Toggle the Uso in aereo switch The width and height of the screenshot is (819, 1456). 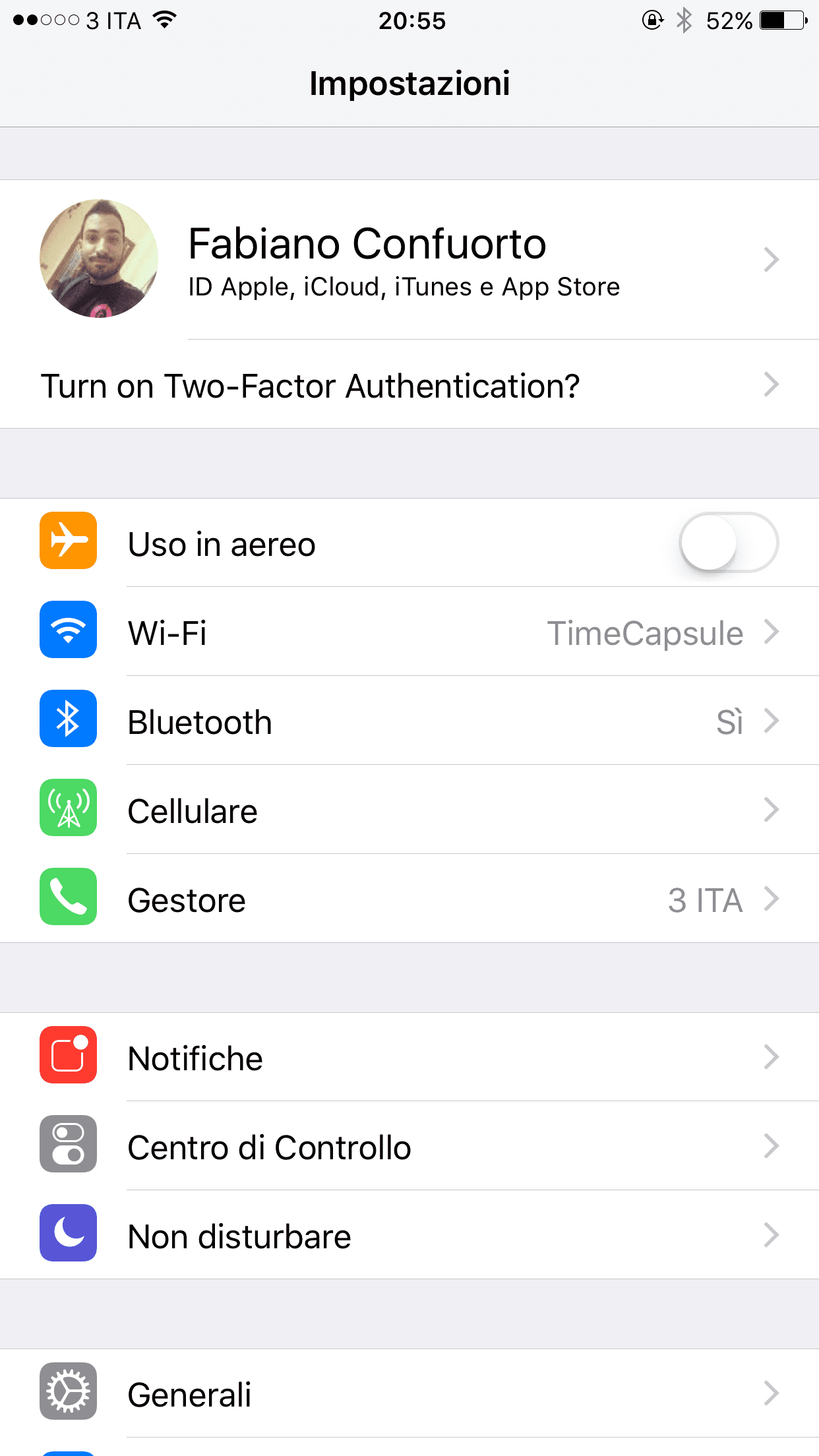click(x=729, y=543)
